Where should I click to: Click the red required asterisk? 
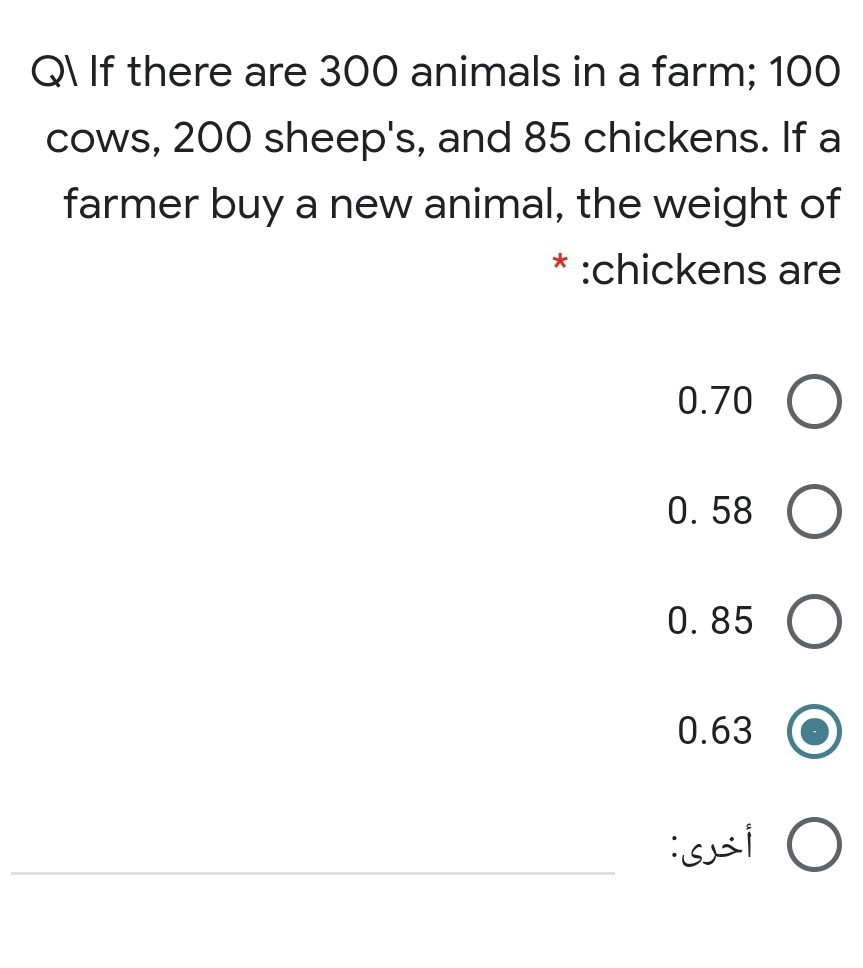click(557, 267)
